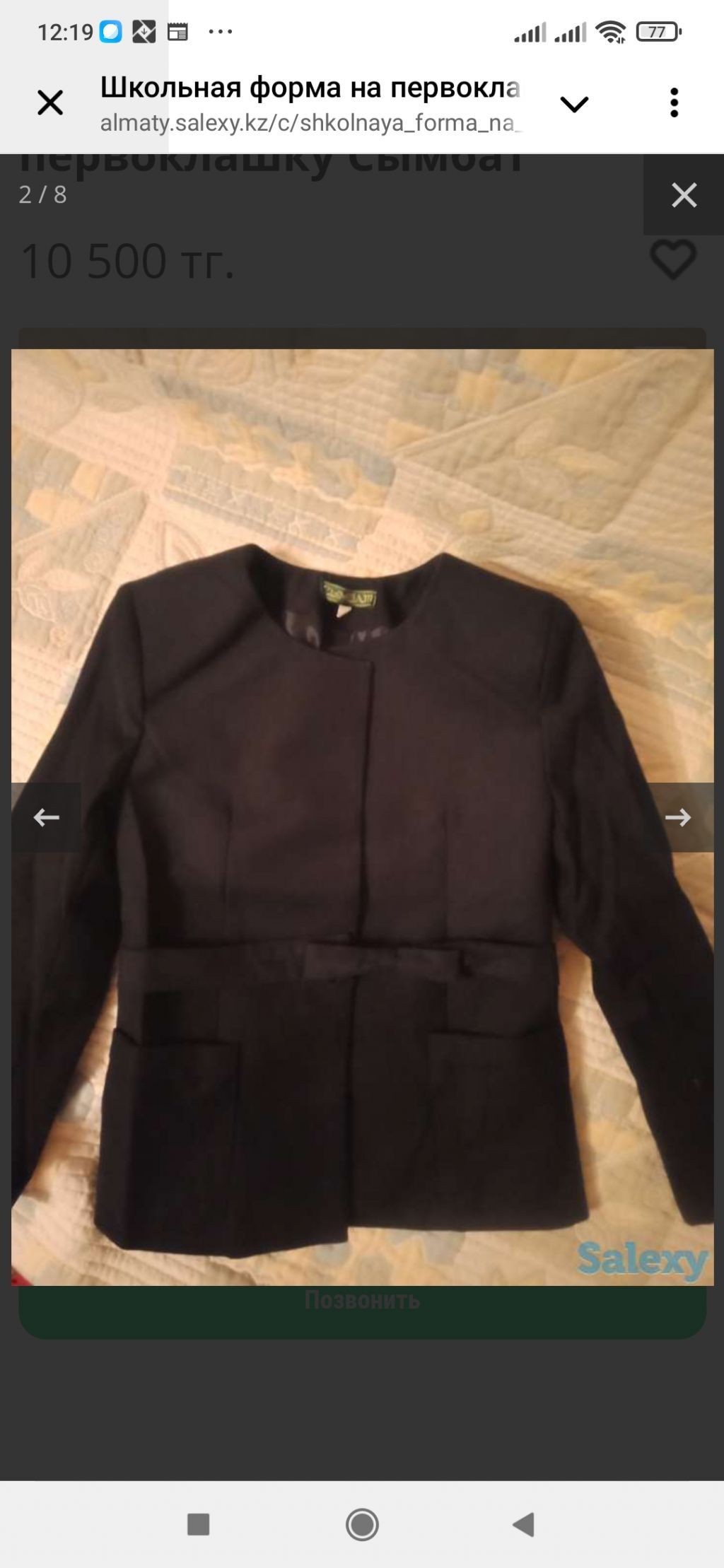Open the browser overflow menu
Image resolution: width=724 pixels, height=1568 pixels.
point(674,103)
